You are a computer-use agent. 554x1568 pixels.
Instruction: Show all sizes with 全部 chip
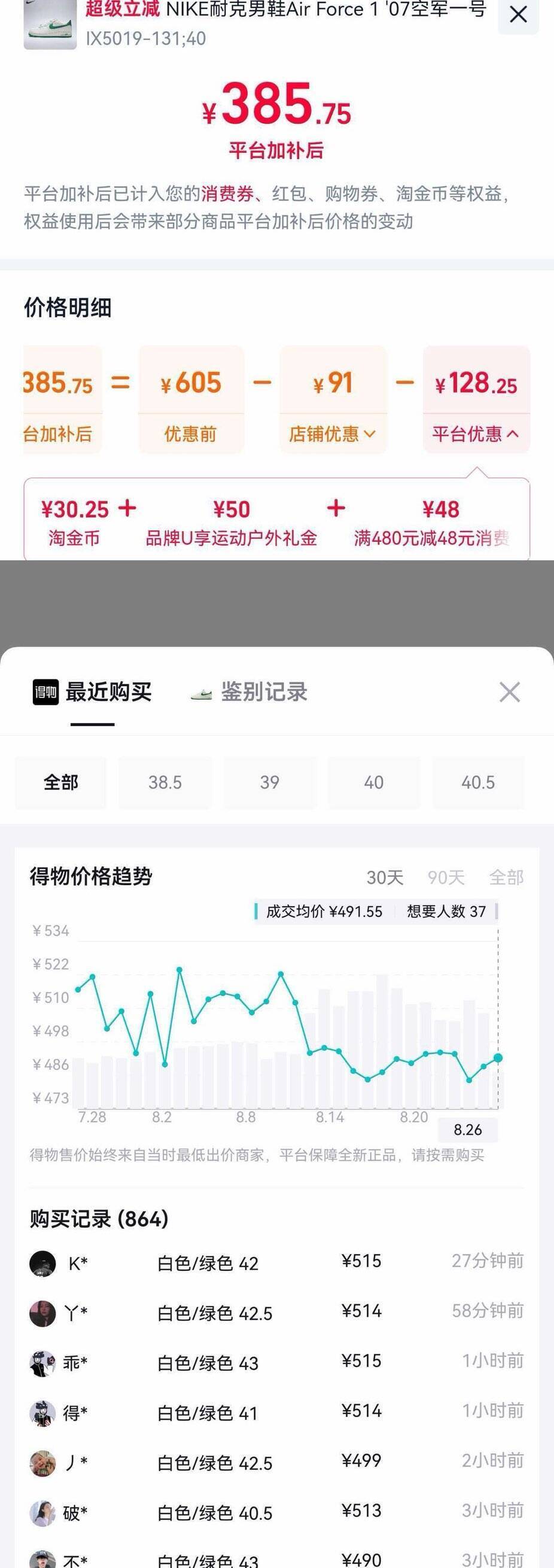tap(61, 783)
